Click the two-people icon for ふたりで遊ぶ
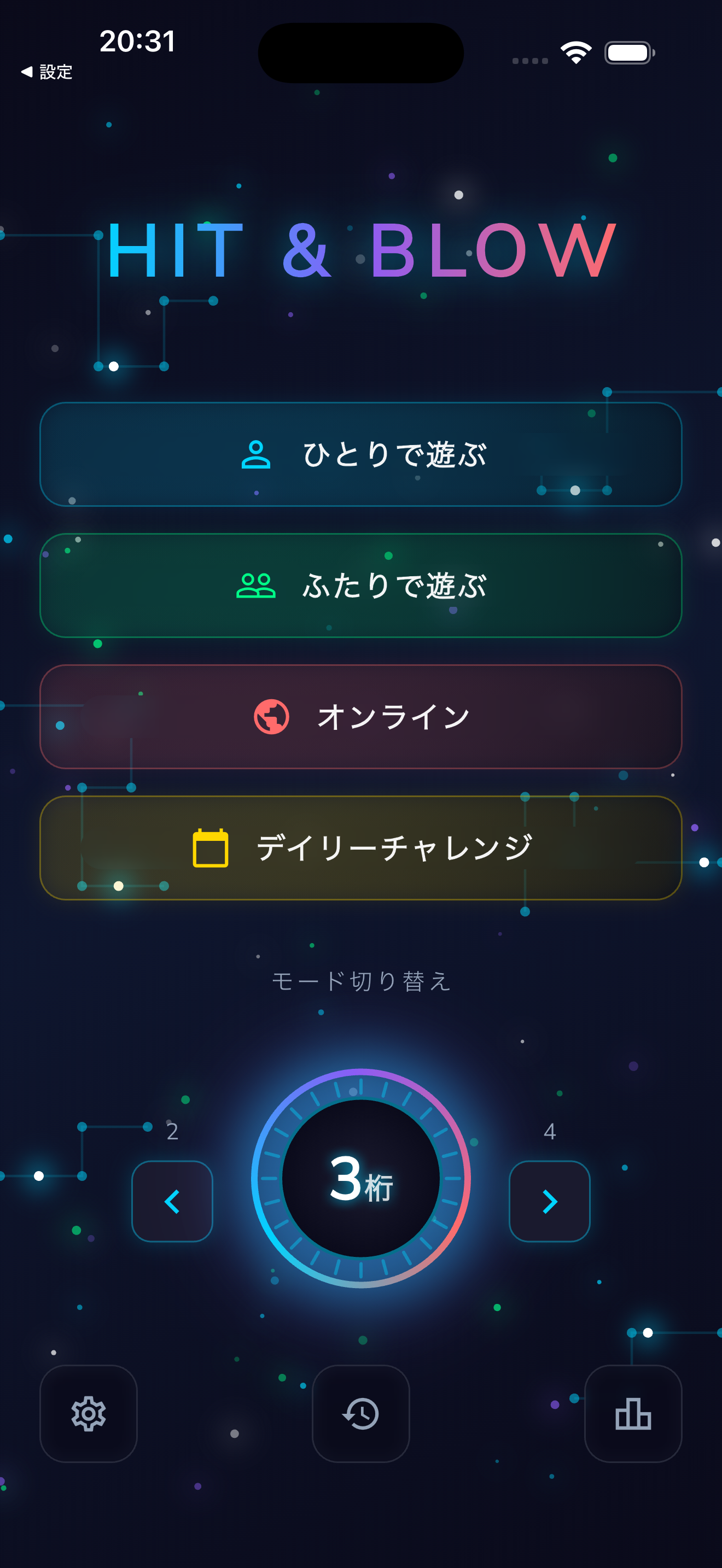 258,585
